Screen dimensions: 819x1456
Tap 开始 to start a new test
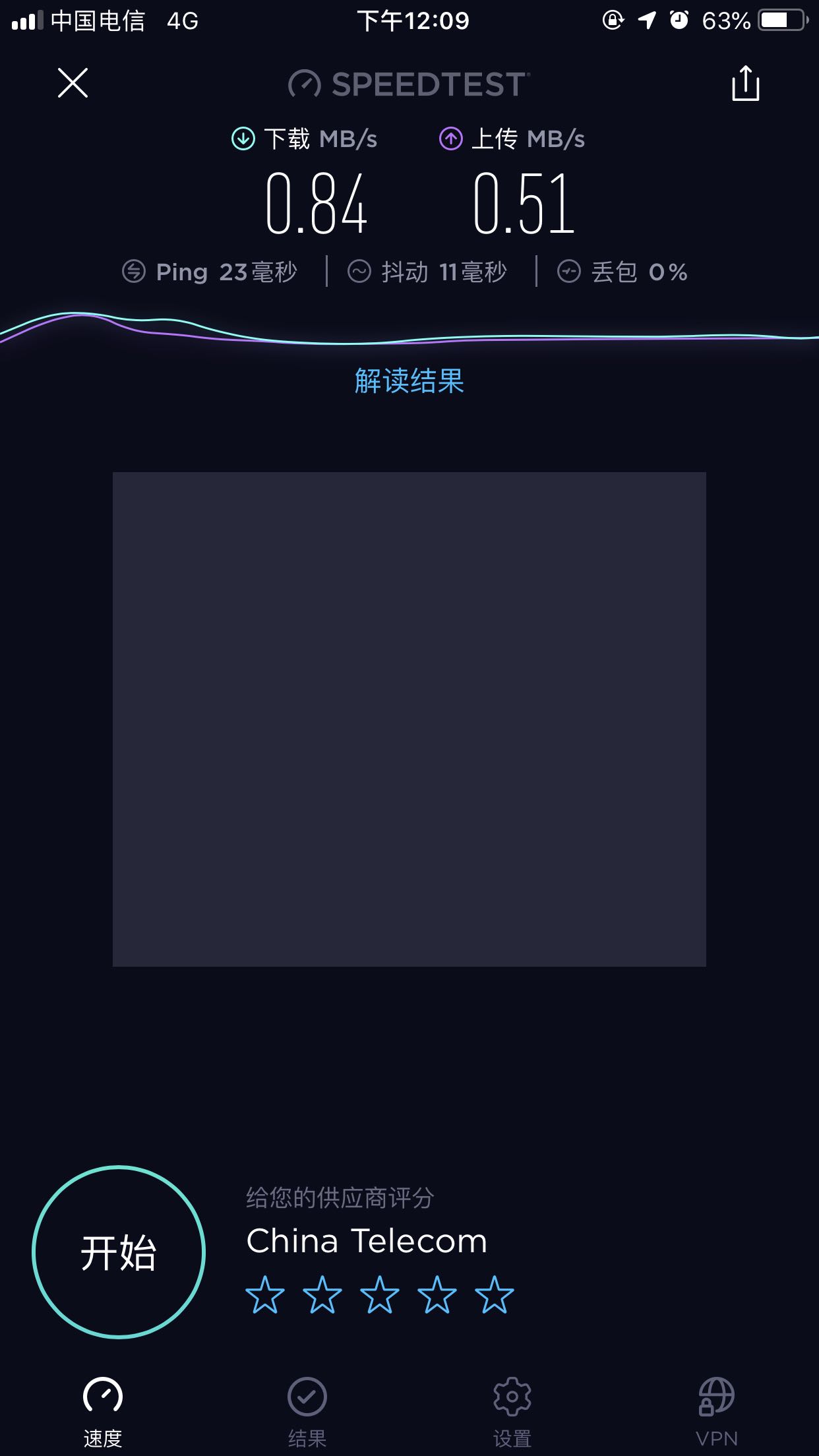(x=119, y=1252)
